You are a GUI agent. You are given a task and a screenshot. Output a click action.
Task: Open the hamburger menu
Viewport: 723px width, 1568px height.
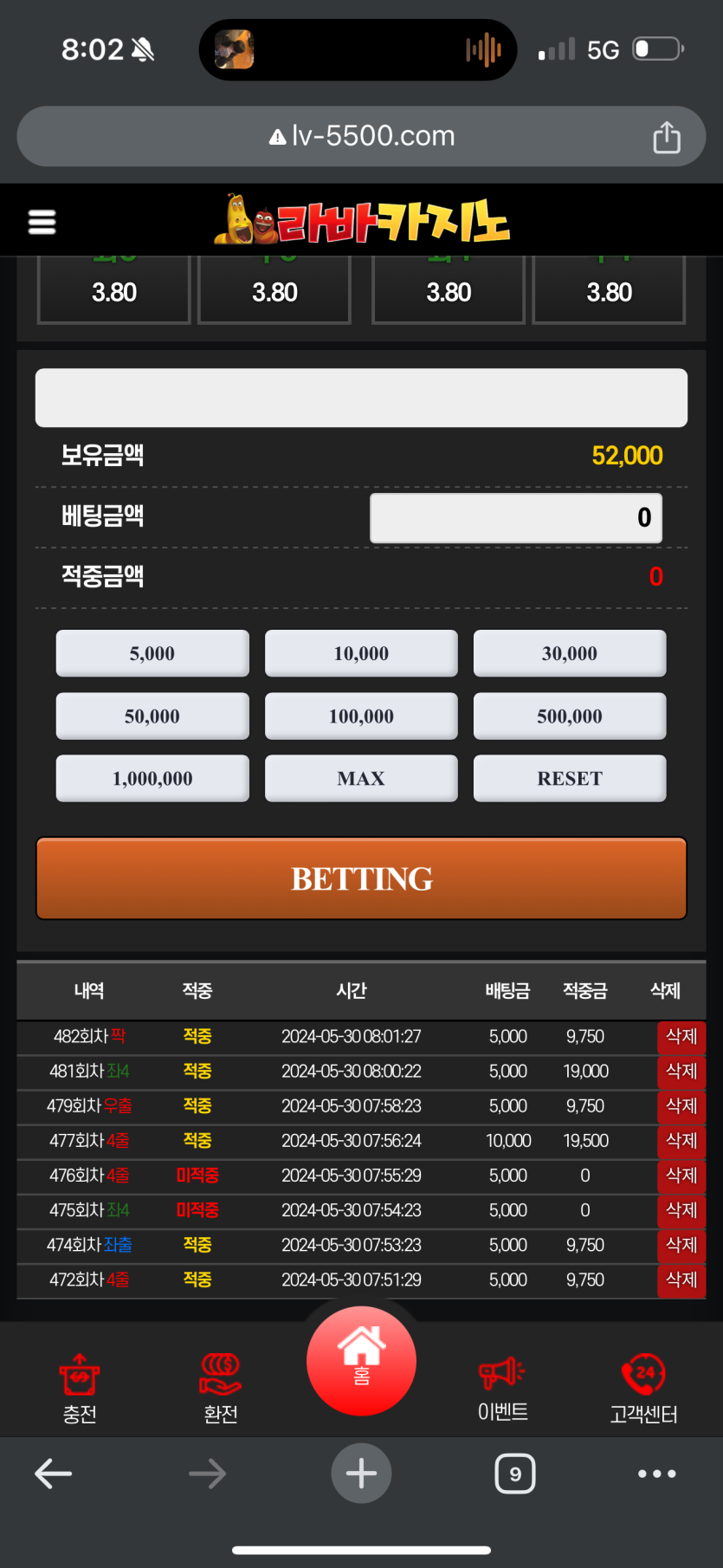coord(42,222)
